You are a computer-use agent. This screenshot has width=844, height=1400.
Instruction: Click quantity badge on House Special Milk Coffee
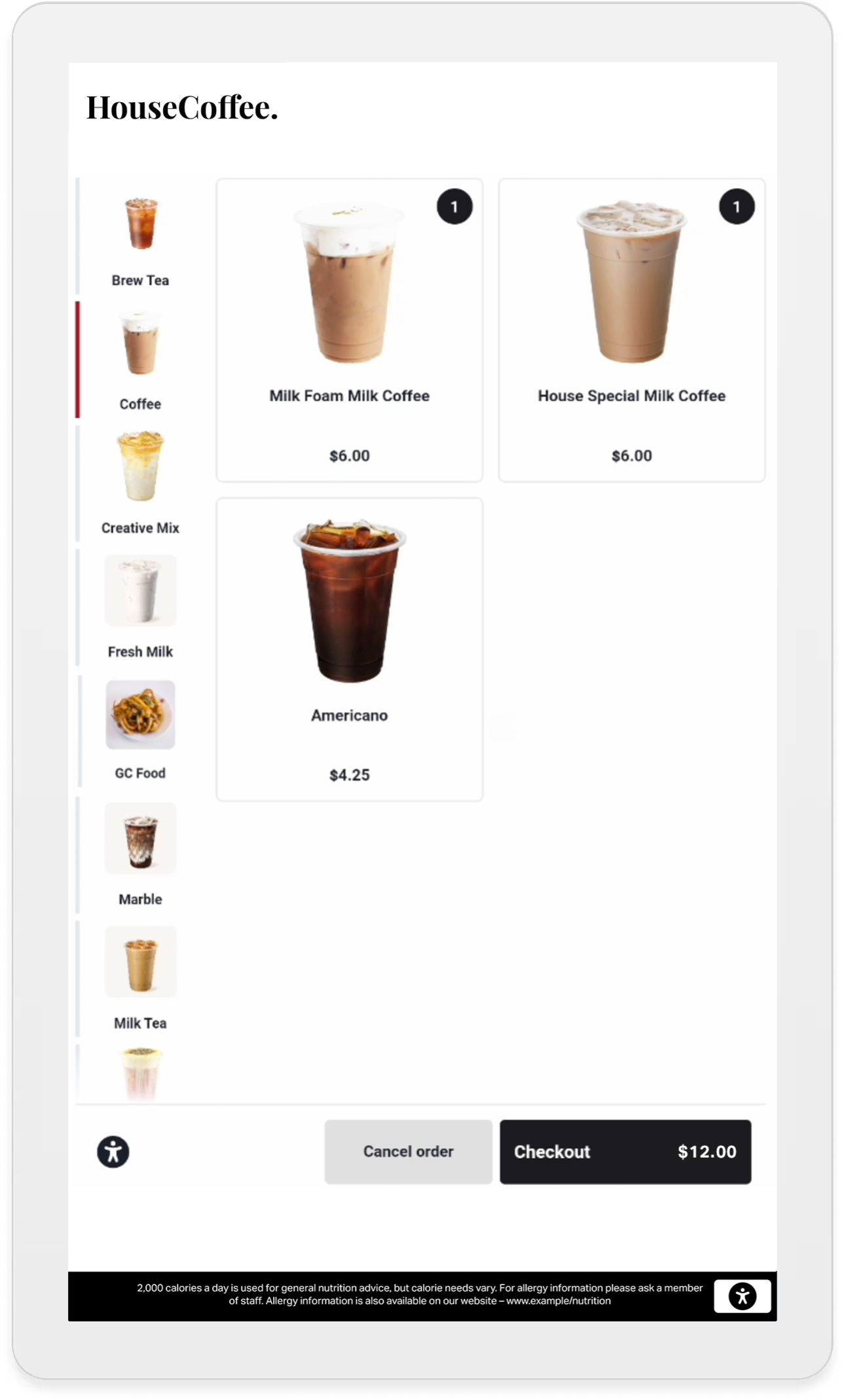tap(737, 206)
